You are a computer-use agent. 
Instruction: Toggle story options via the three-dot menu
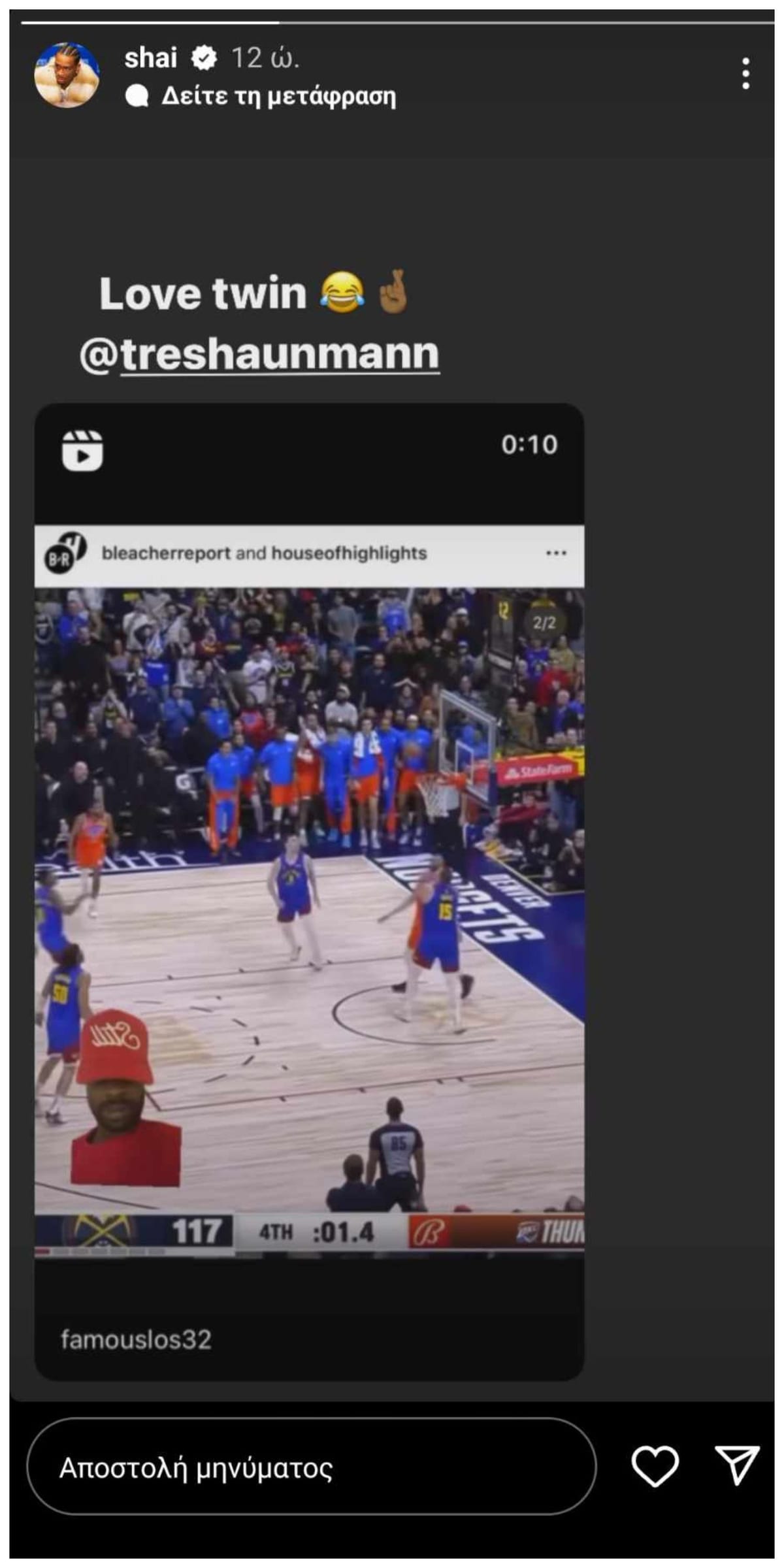745,72
